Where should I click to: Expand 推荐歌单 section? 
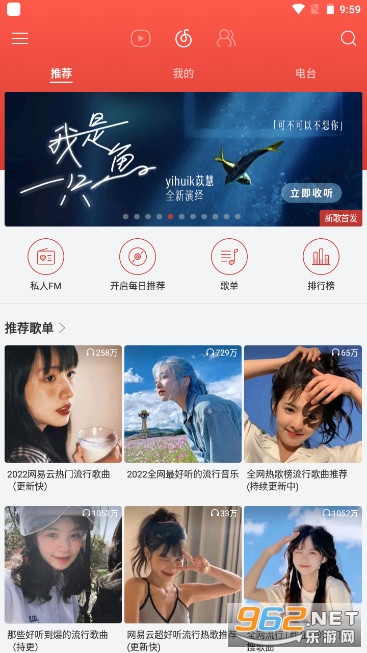(35, 328)
